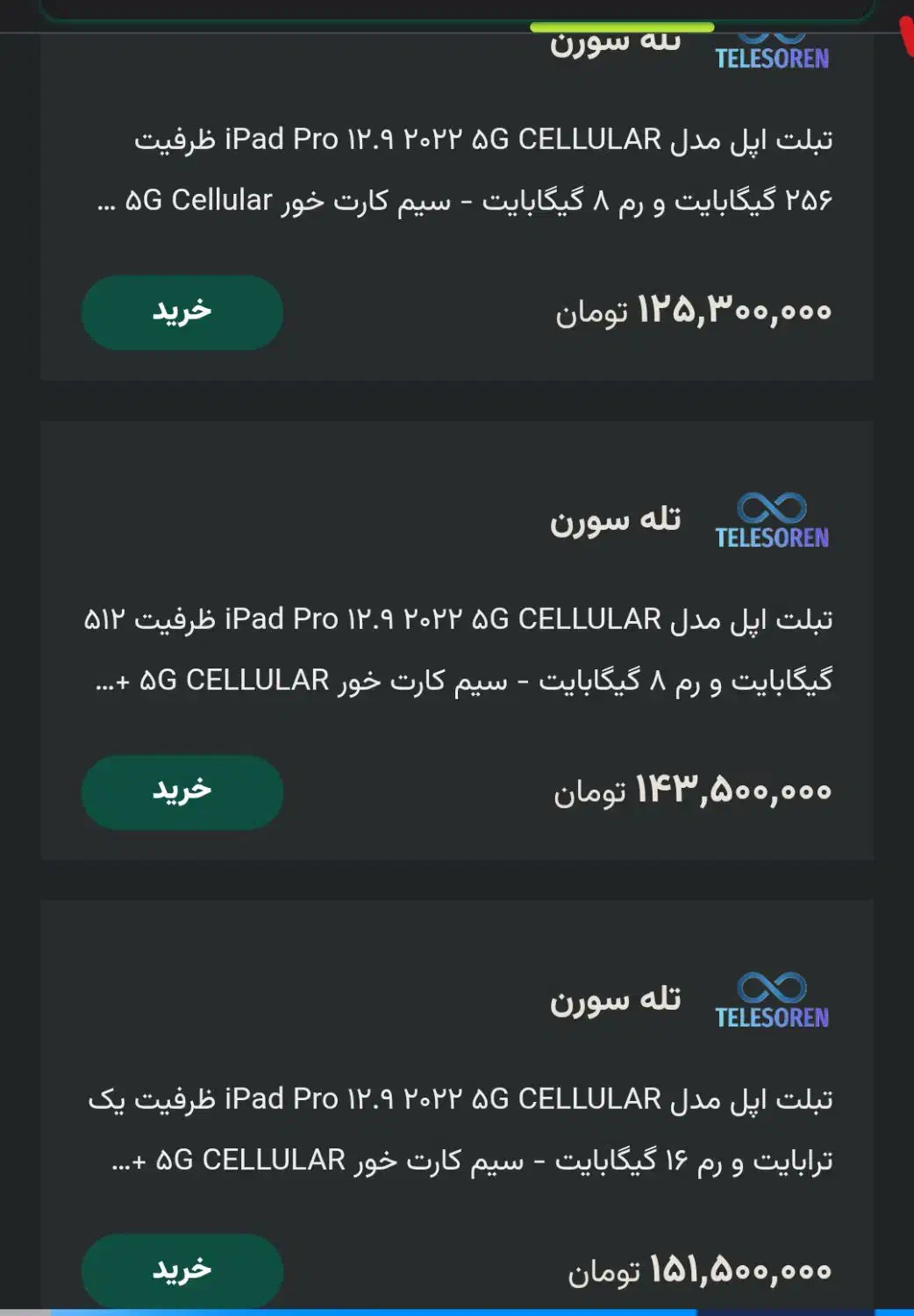Screen dimensions: 914x1316
Task: Click خرید button on the bottom 1TB listing
Action: (x=182, y=1272)
